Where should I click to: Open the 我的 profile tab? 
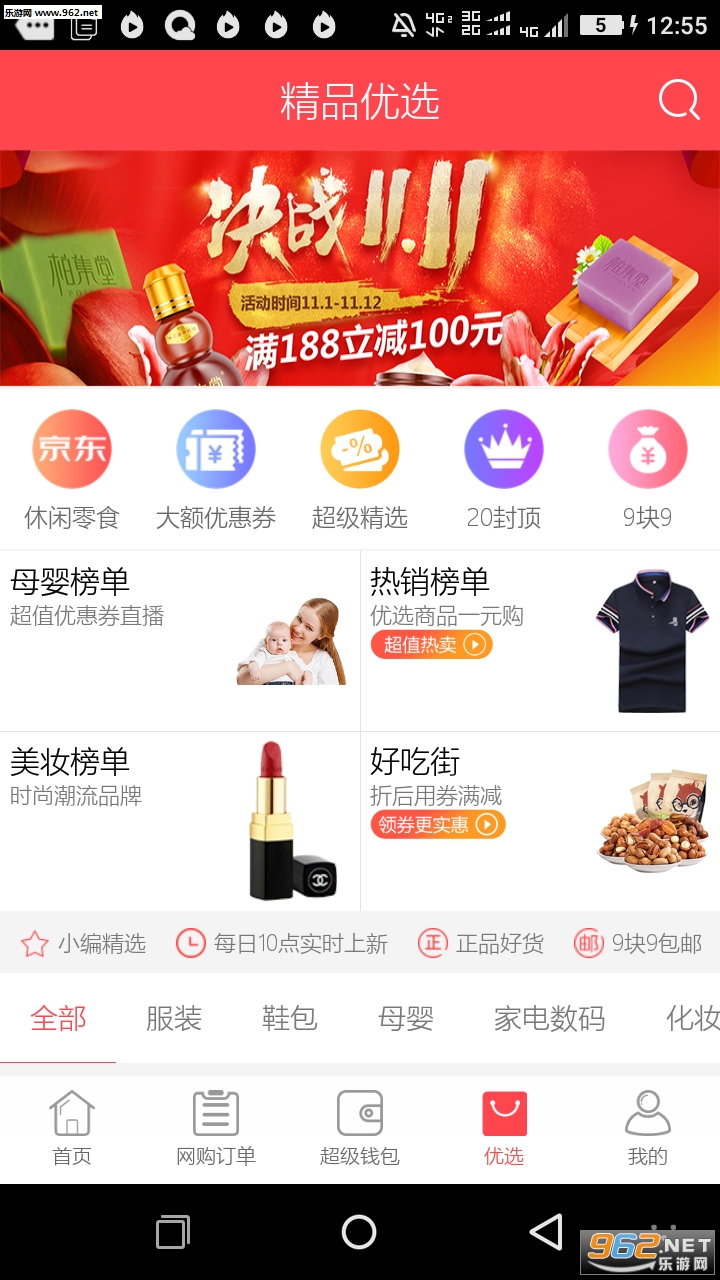(648, 1130)
